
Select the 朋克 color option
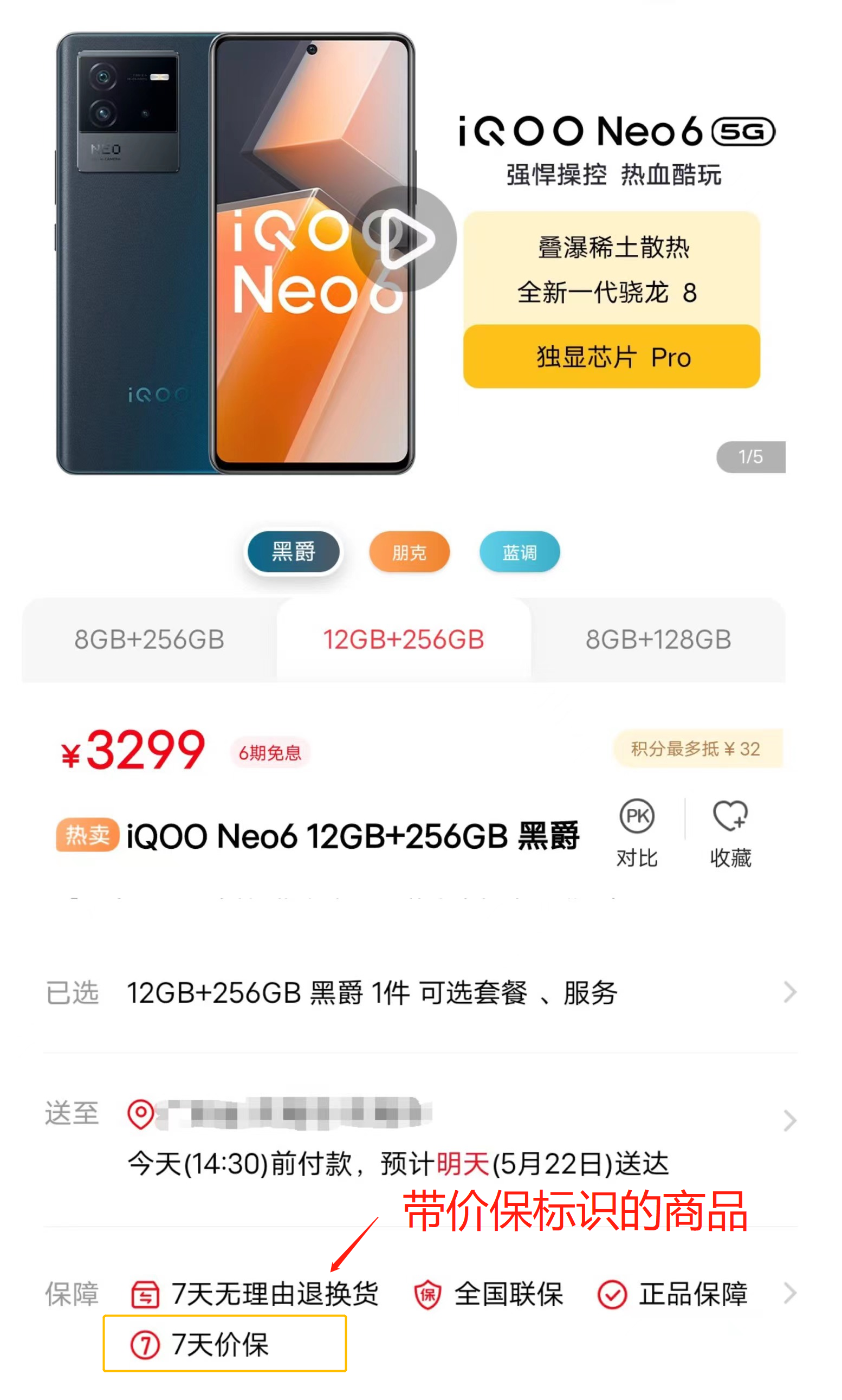pos(409,552)
